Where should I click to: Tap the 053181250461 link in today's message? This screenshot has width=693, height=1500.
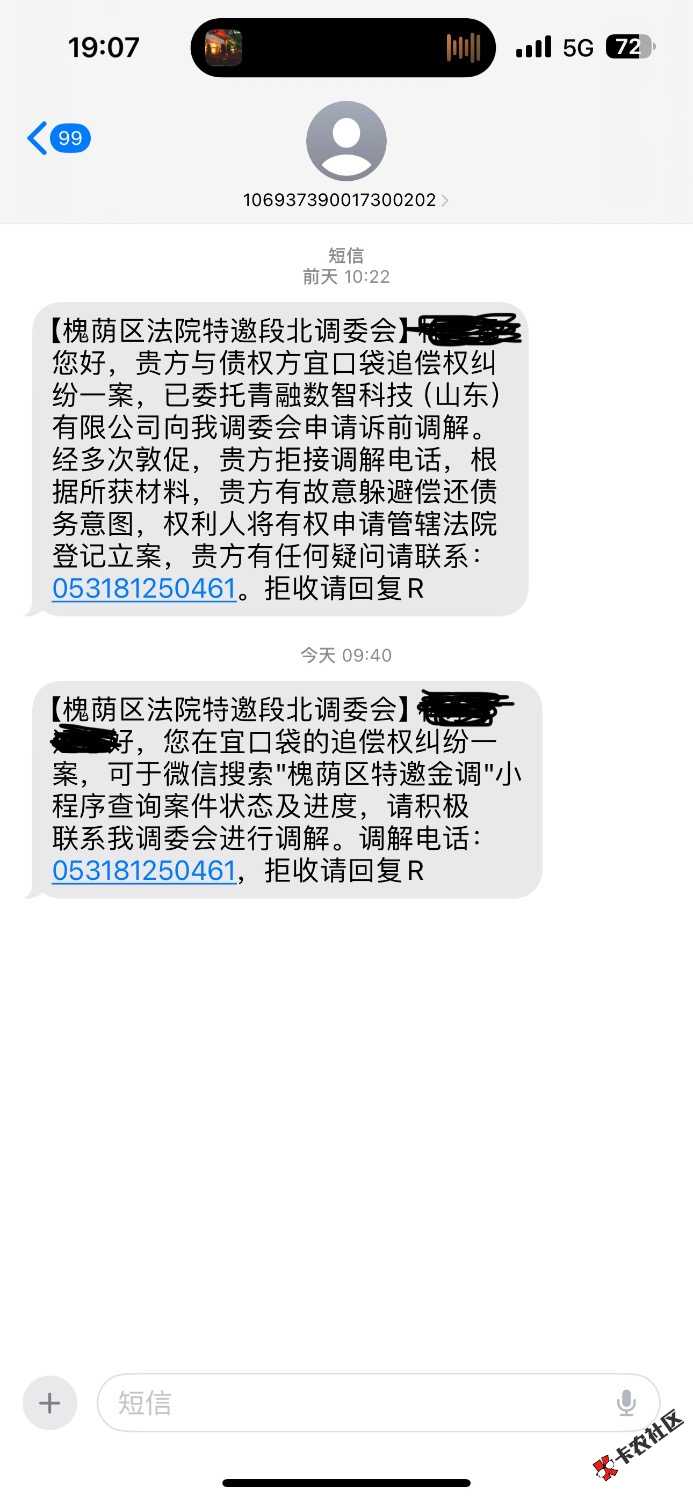click(144, 871)
